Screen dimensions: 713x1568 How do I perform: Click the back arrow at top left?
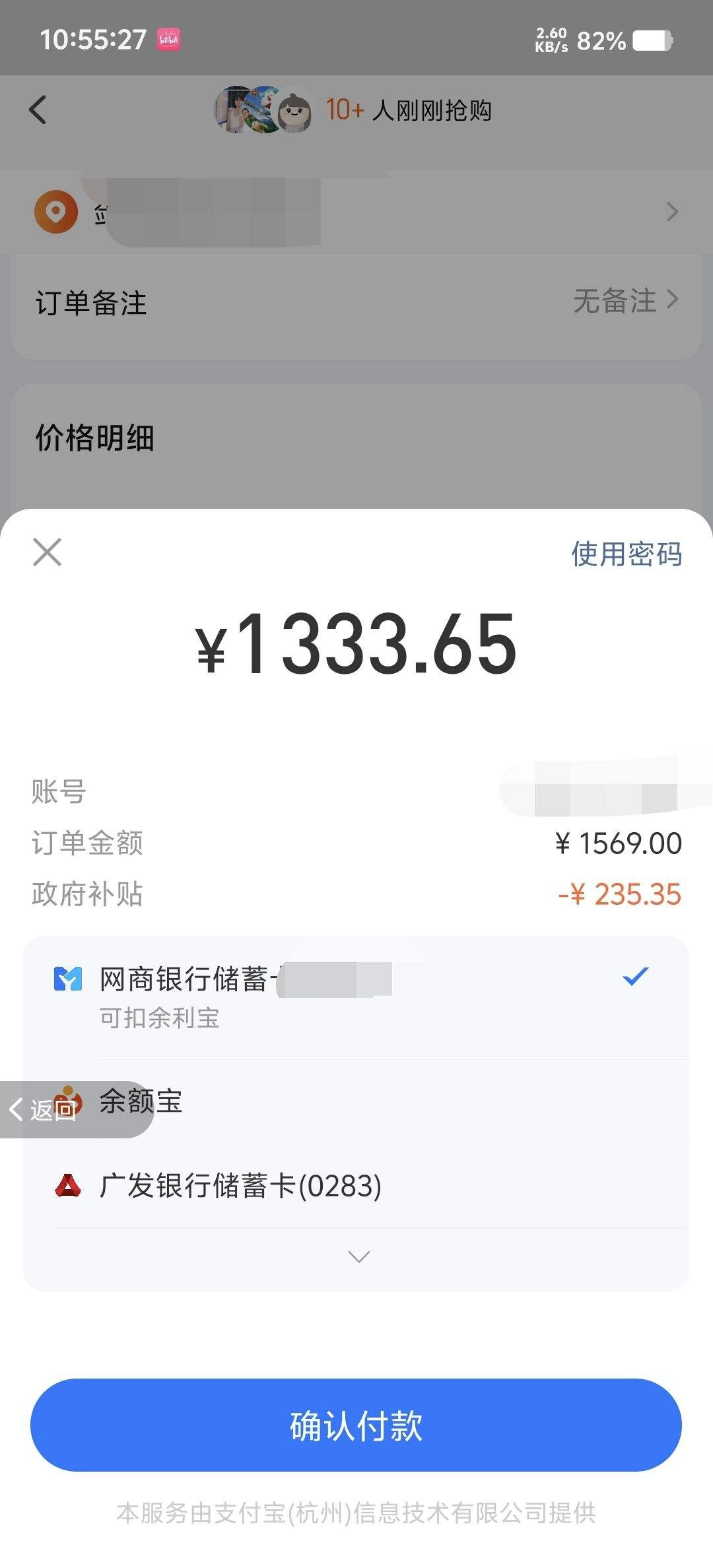pyautogui.click(x=38, y=109)
